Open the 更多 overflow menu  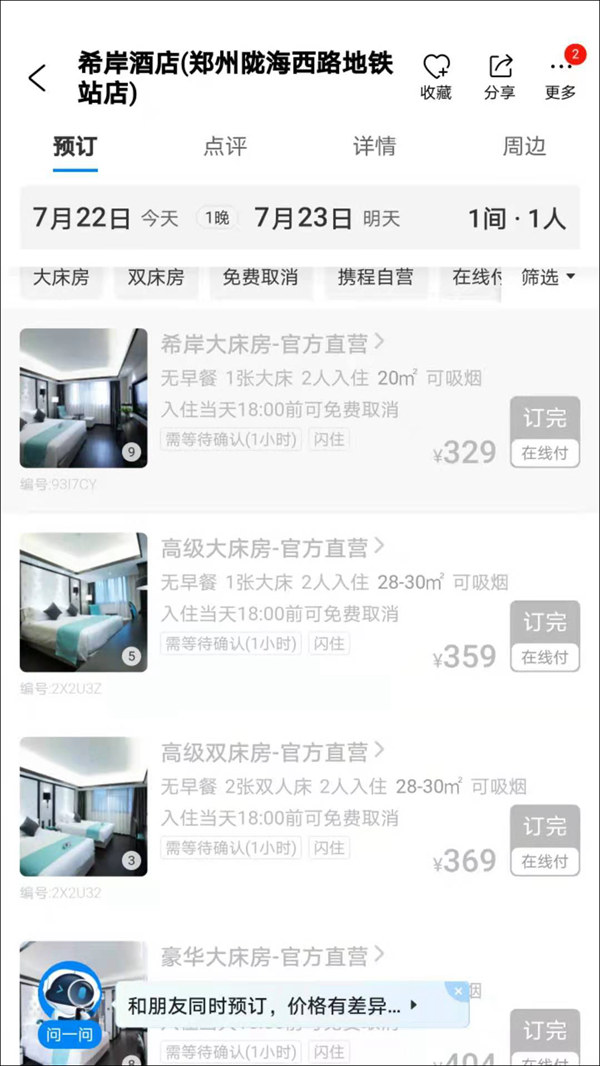(x=560, y=77)
